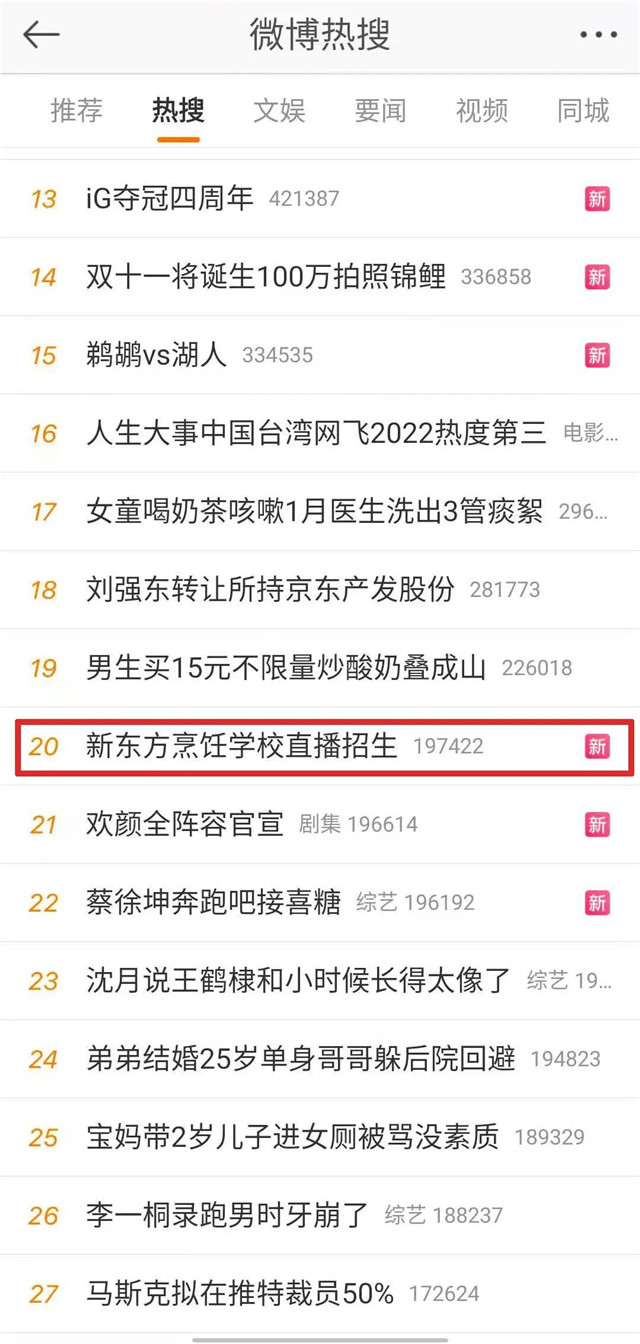The width and height of the screenshot is (640, 1344).
Task: Open topic 李一桐录跑男时牙崩了
Action: [x=228, y=1215]
